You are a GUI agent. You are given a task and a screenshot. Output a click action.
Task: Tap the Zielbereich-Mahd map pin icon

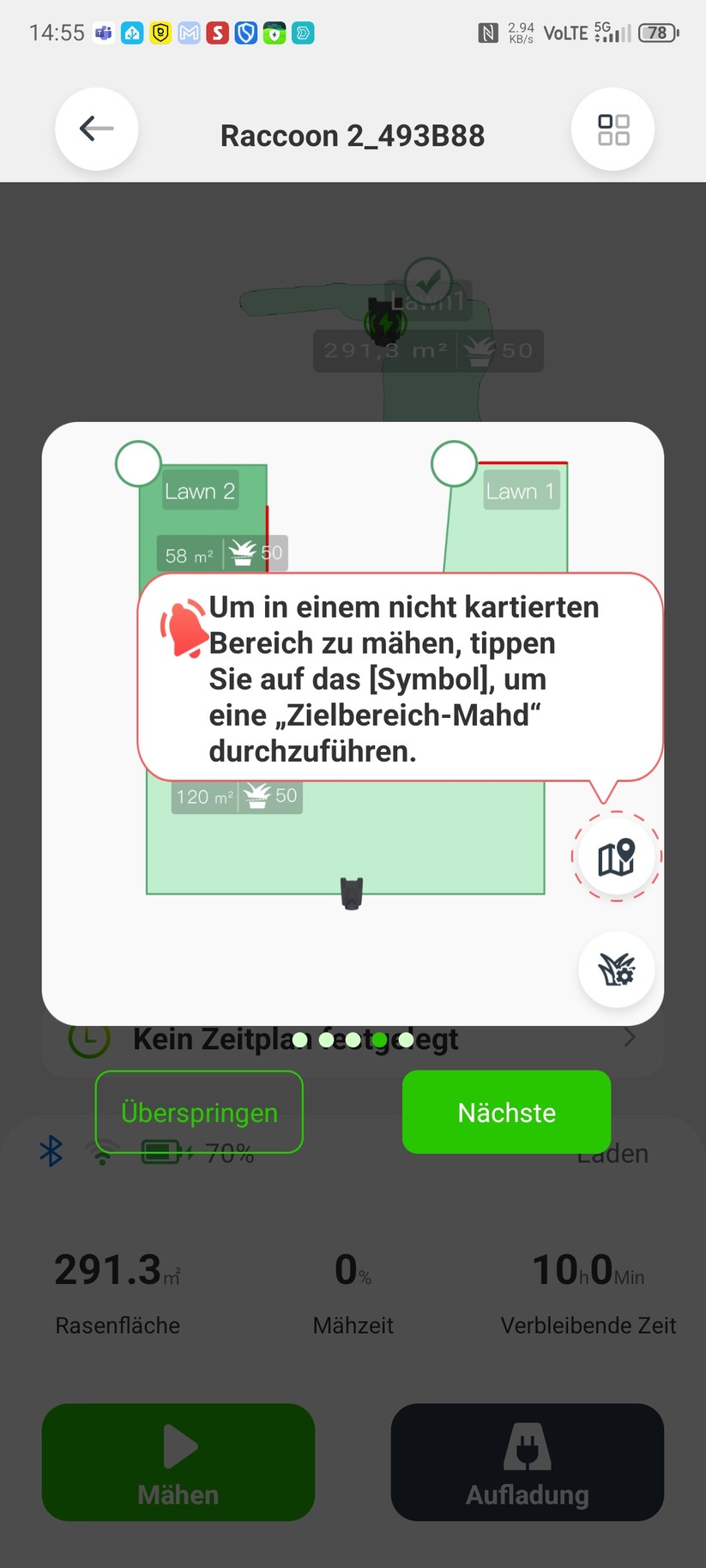tap(616, 855)
